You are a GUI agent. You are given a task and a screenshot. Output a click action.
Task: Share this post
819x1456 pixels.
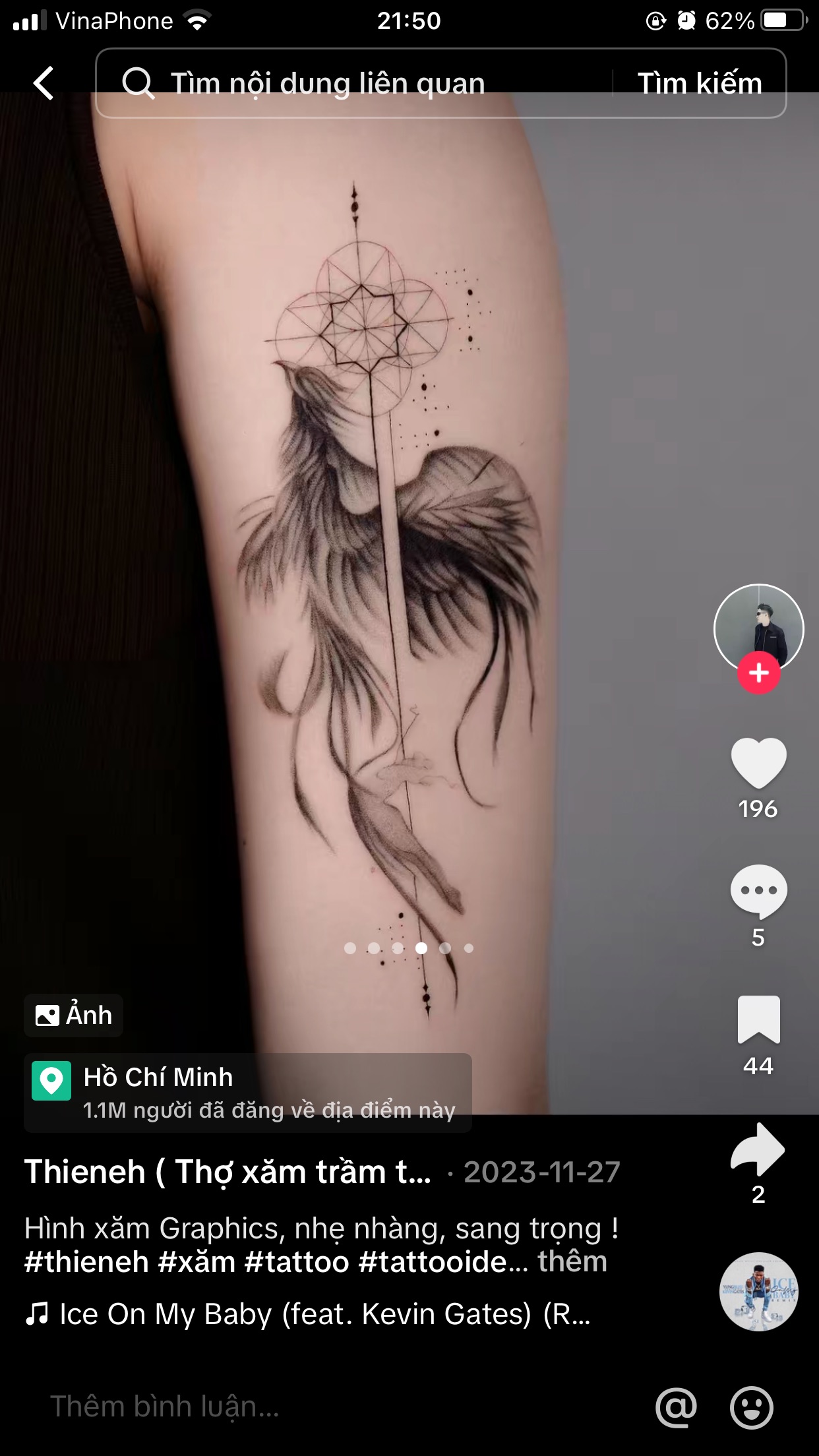coord(758,1149)
